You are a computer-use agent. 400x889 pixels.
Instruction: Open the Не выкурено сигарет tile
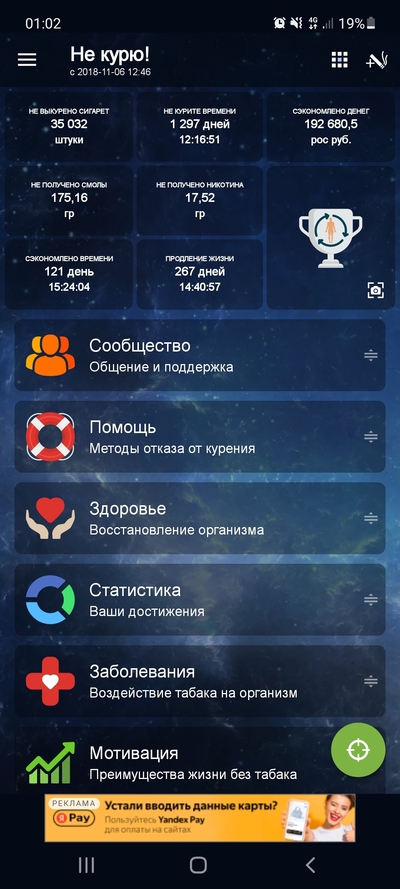coord(69,127)
